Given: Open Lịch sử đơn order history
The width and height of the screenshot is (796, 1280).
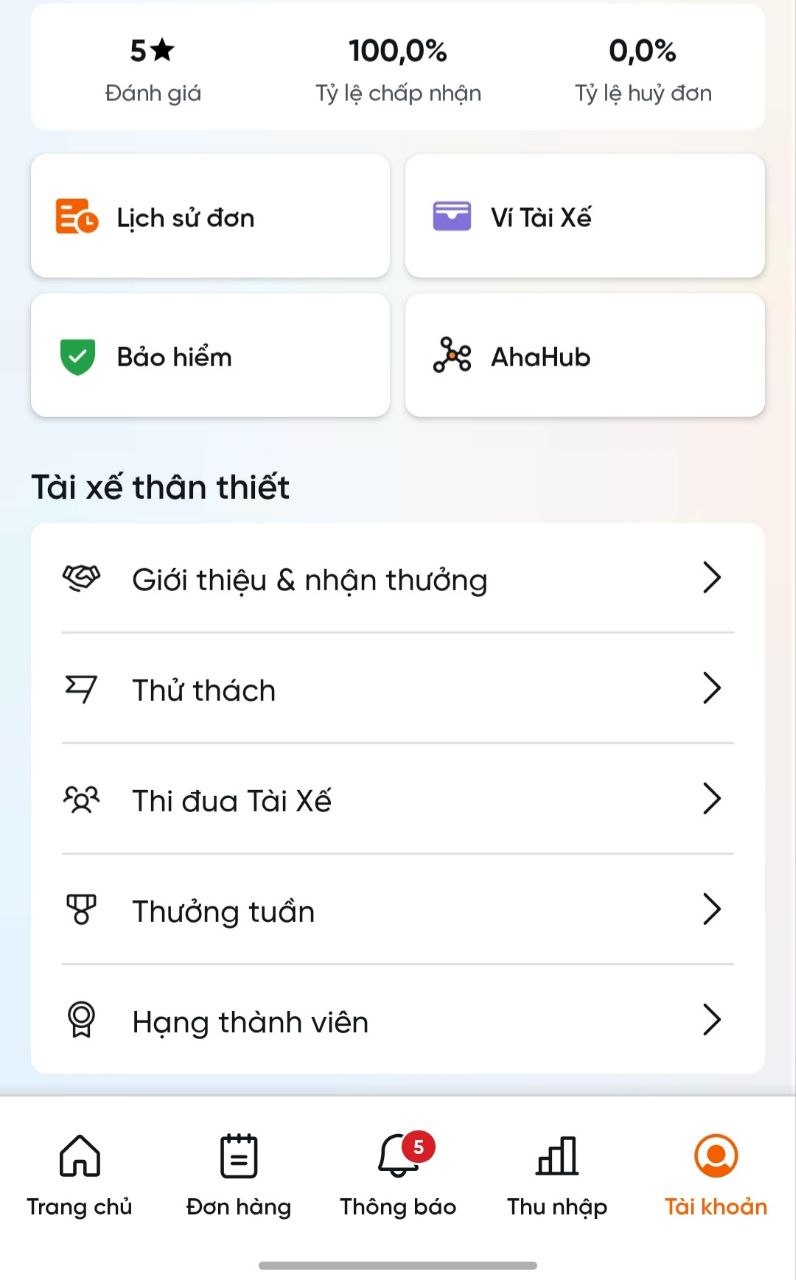Looking at the screenshot, I should point(210,216).
